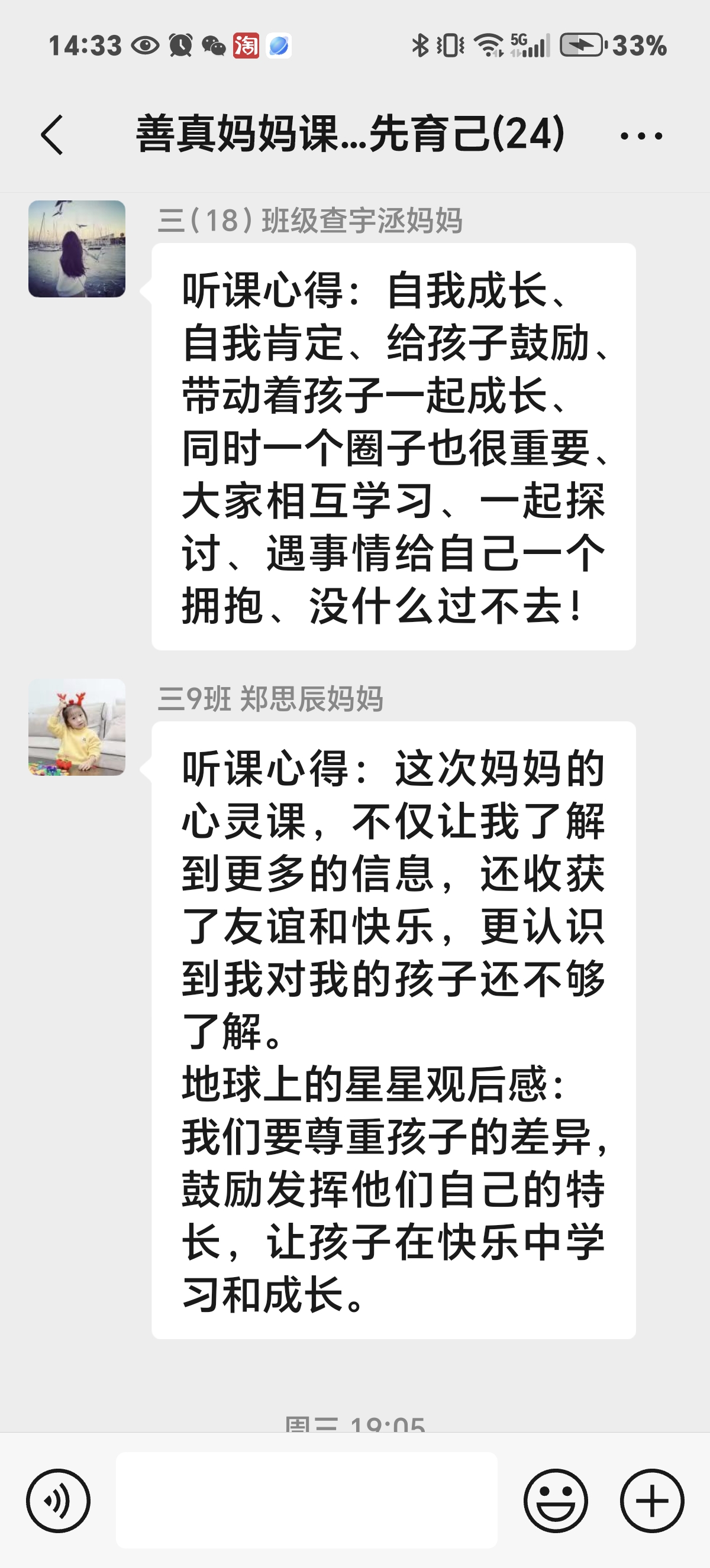Tap the message text field
710x1568 pixels.
coord(306,1501)
